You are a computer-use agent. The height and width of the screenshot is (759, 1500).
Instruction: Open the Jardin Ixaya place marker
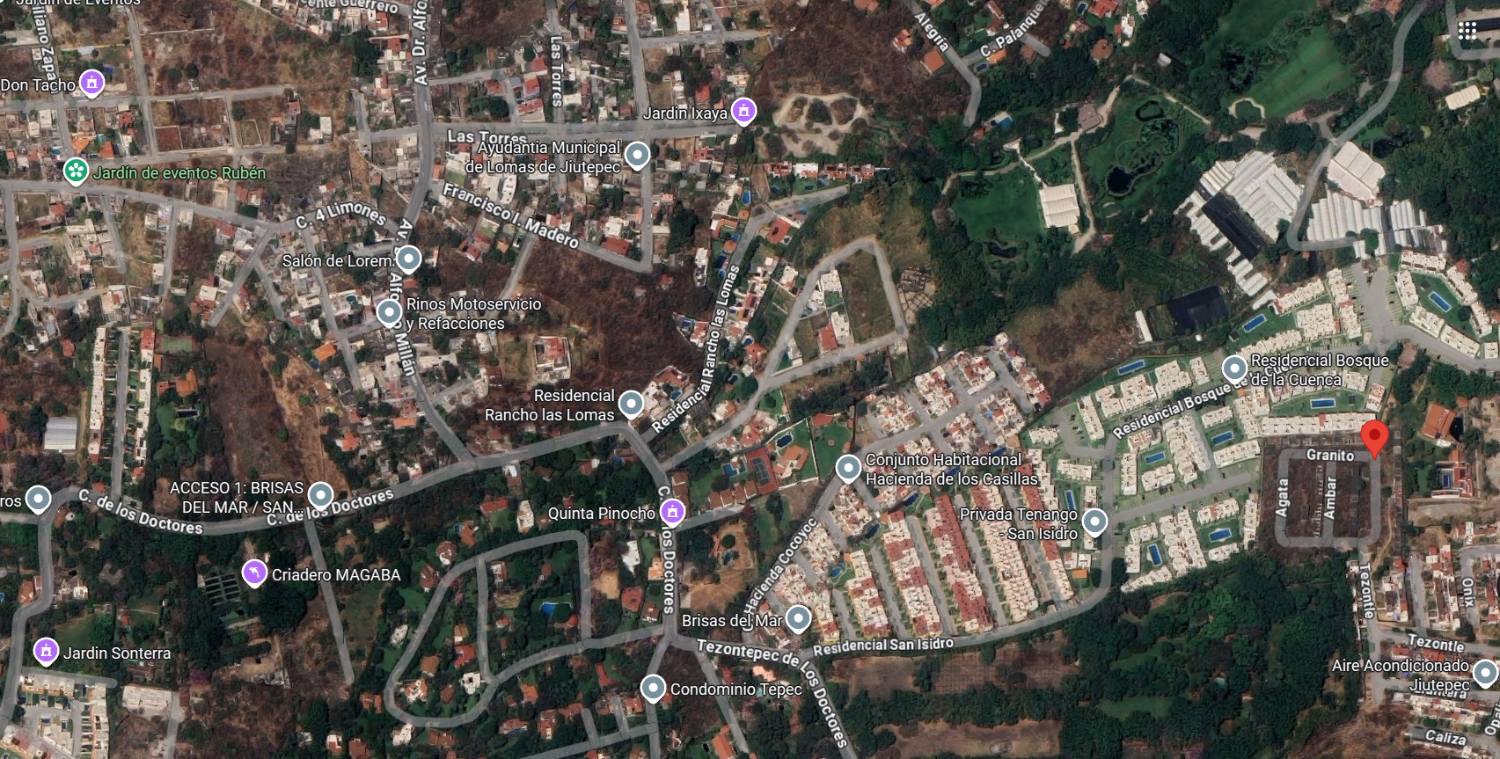click(x=742, y=110)
